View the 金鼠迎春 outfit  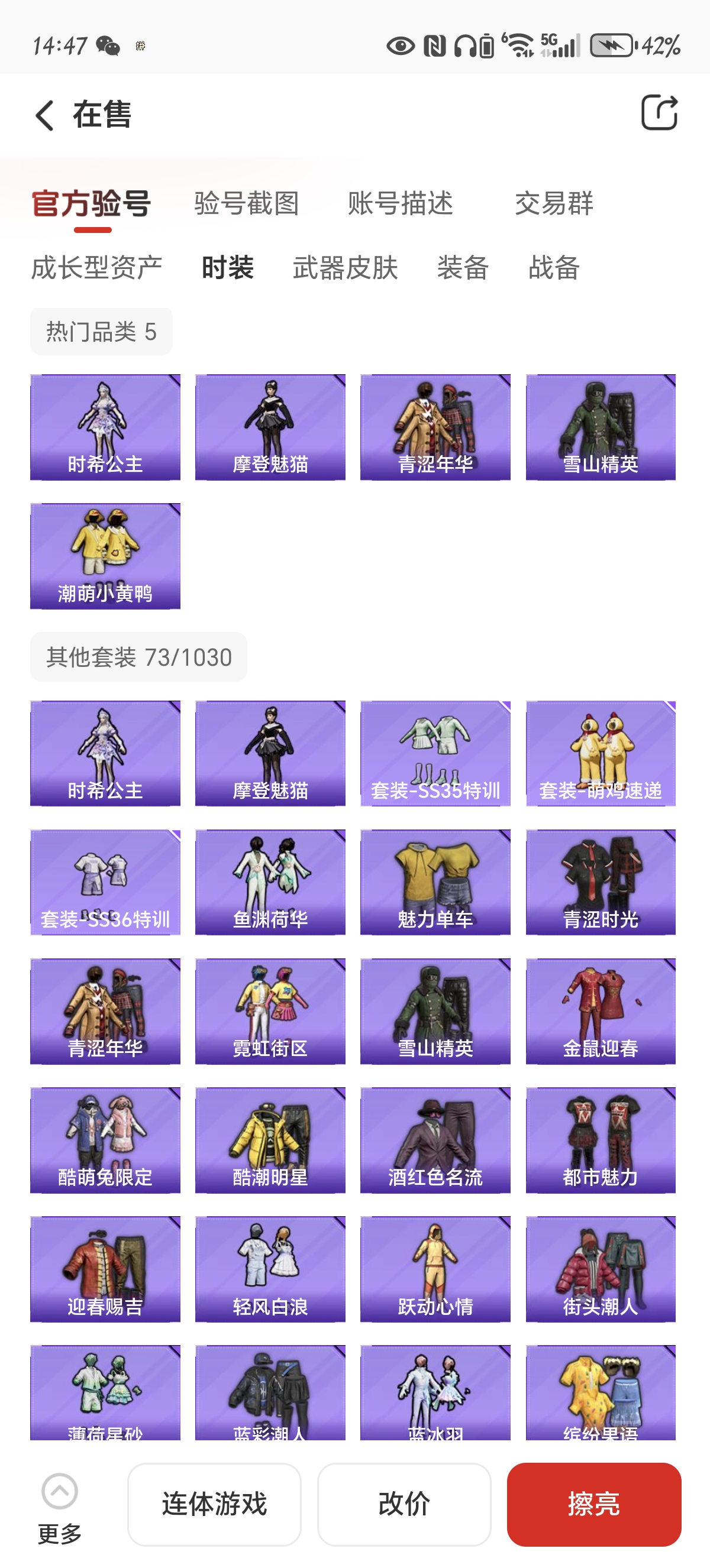[x=601, y=1011]
